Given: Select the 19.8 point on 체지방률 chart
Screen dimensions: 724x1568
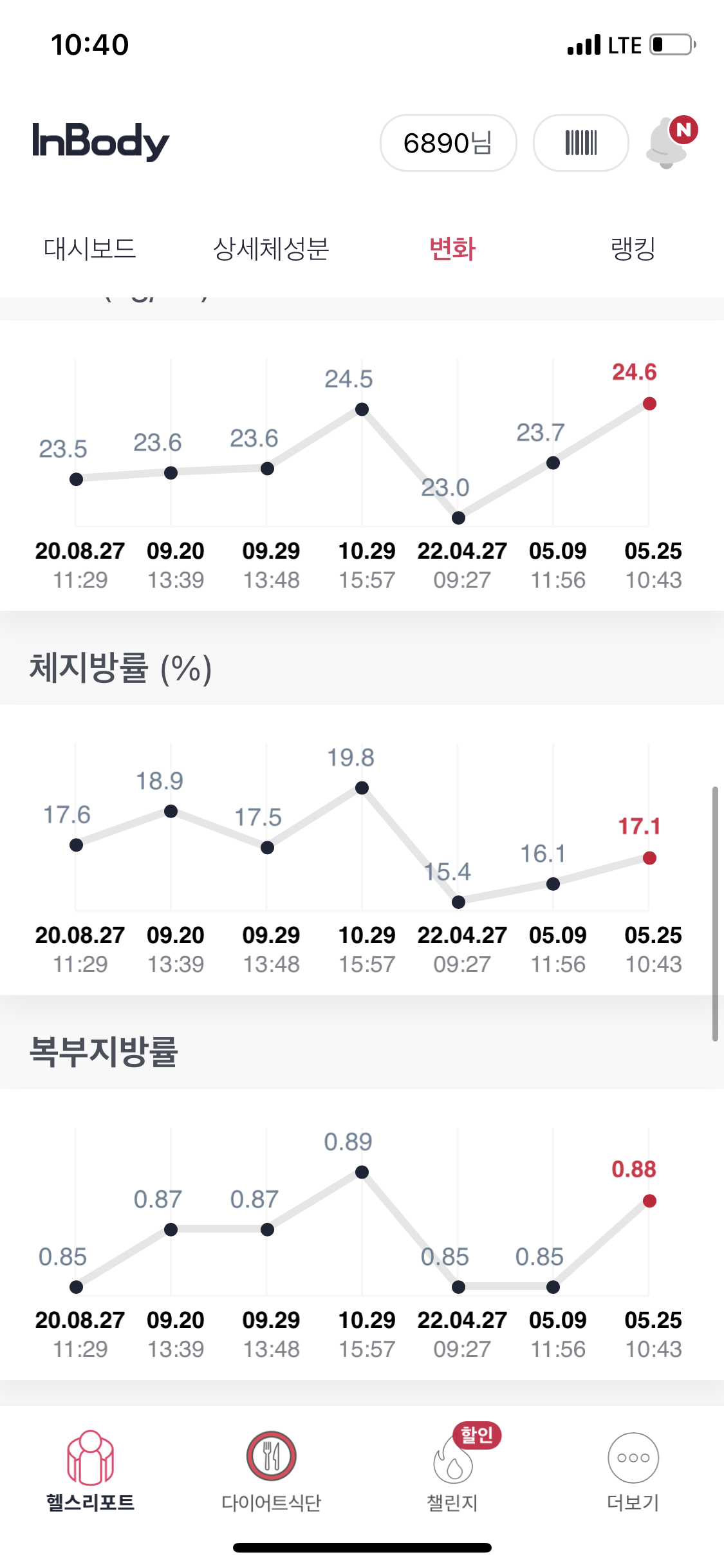Looking at the screenshot, I should [362, 788].
